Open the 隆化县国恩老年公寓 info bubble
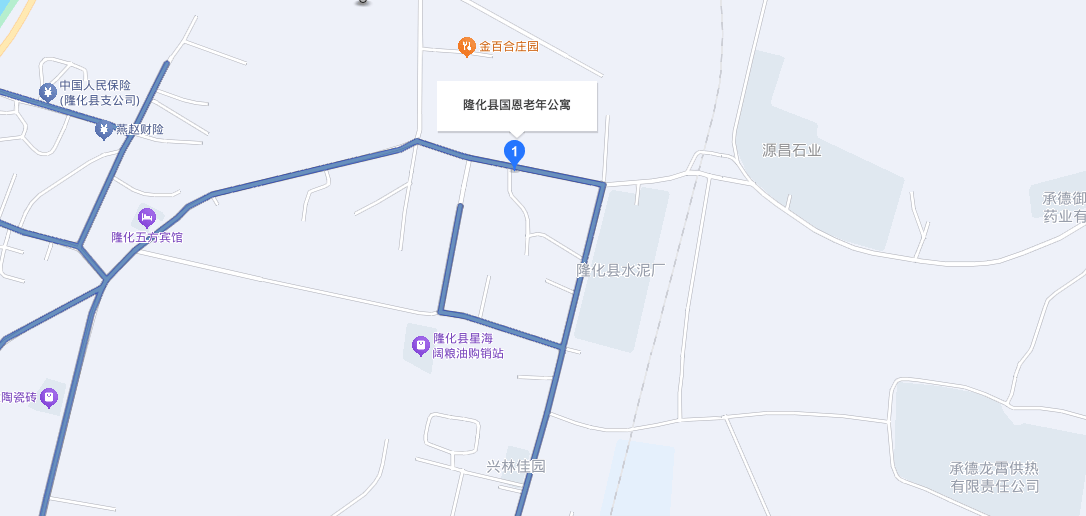Viewport: 1086px width, 516px height. [516, 104]
